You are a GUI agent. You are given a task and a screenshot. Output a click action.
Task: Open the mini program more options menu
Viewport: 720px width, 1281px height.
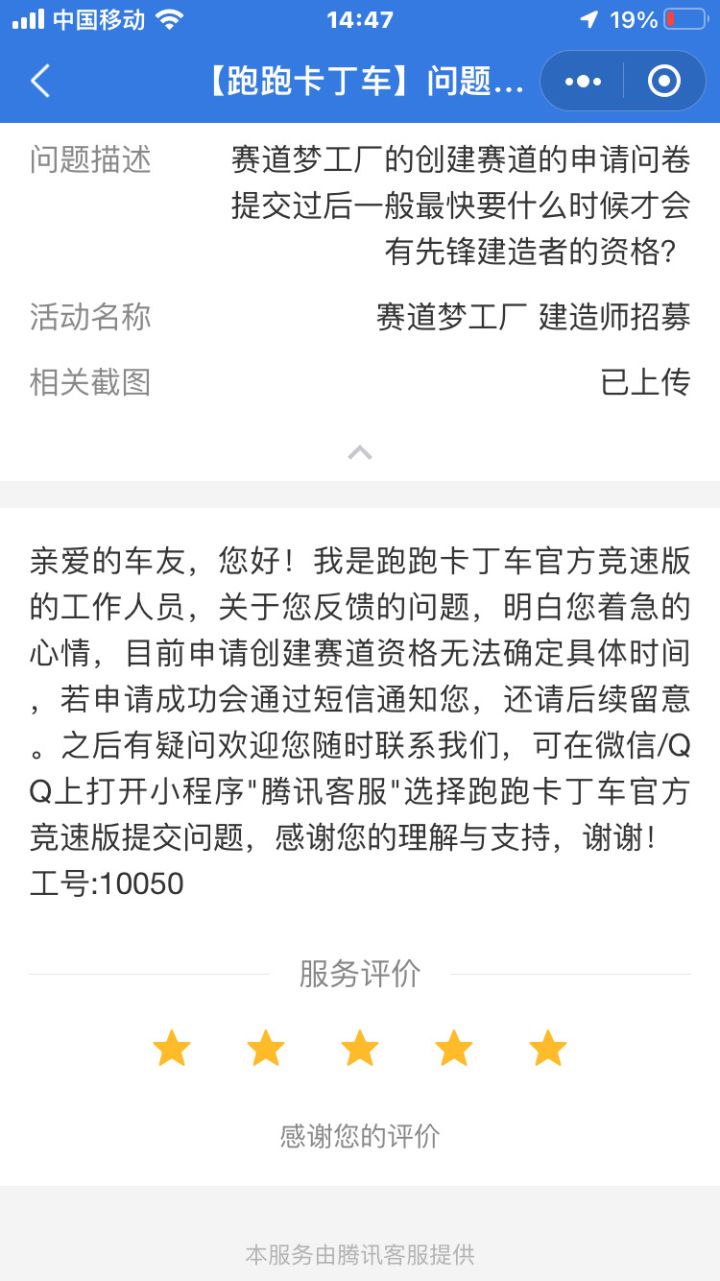tap(581, 81)
